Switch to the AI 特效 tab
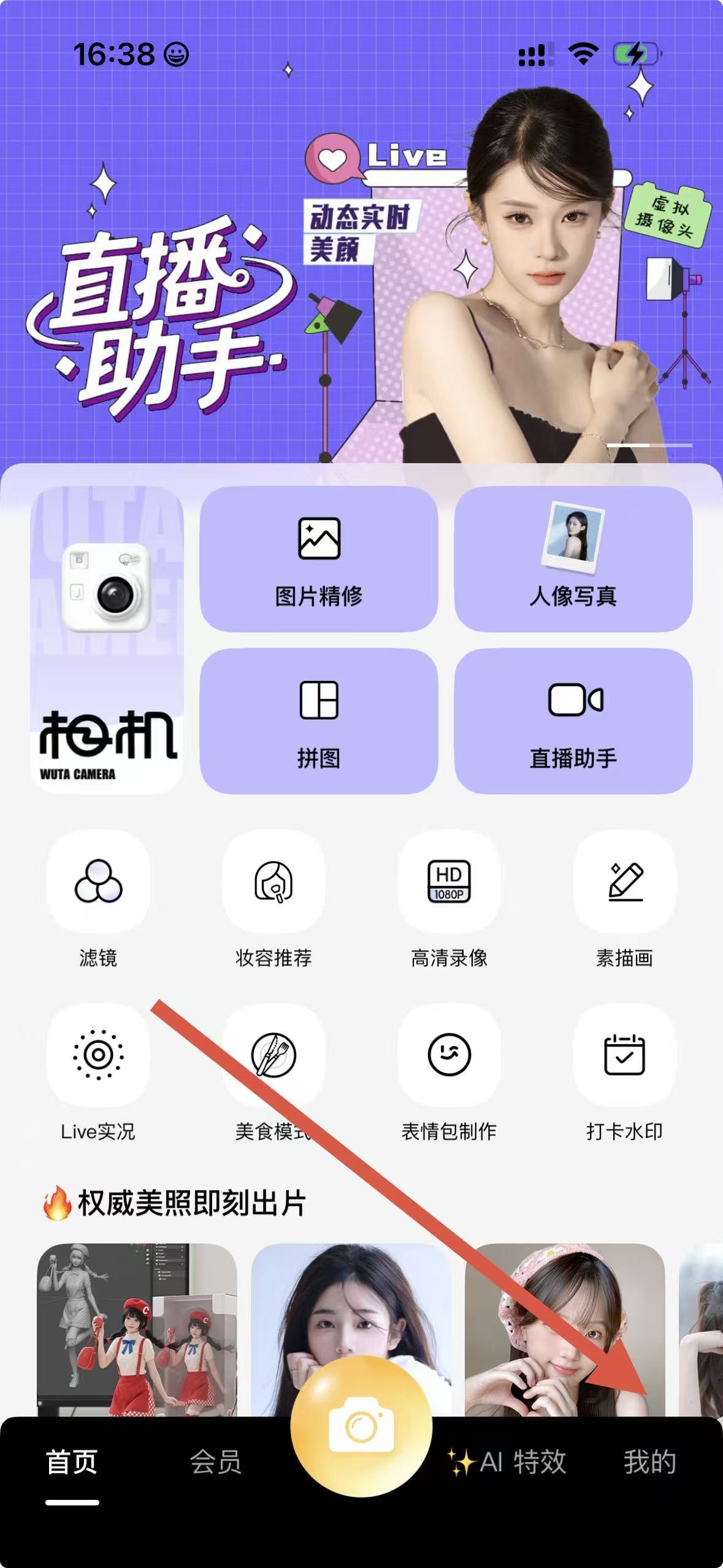This screenshot has height=1568, width=723. pos(508,1462)
